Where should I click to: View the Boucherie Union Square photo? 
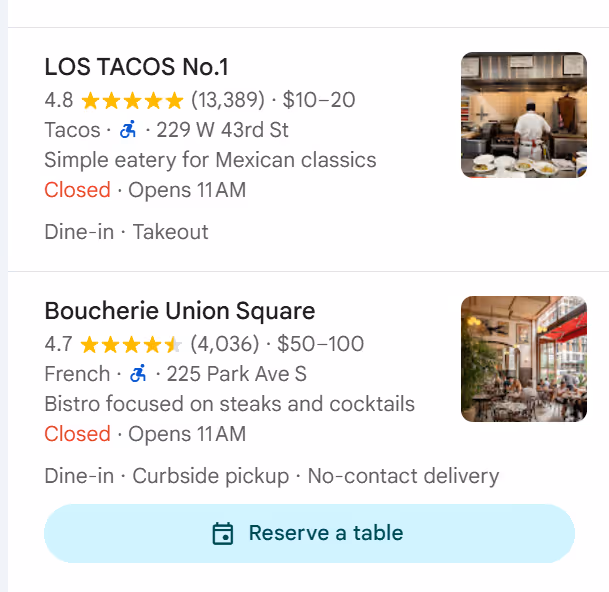point(523,359)
